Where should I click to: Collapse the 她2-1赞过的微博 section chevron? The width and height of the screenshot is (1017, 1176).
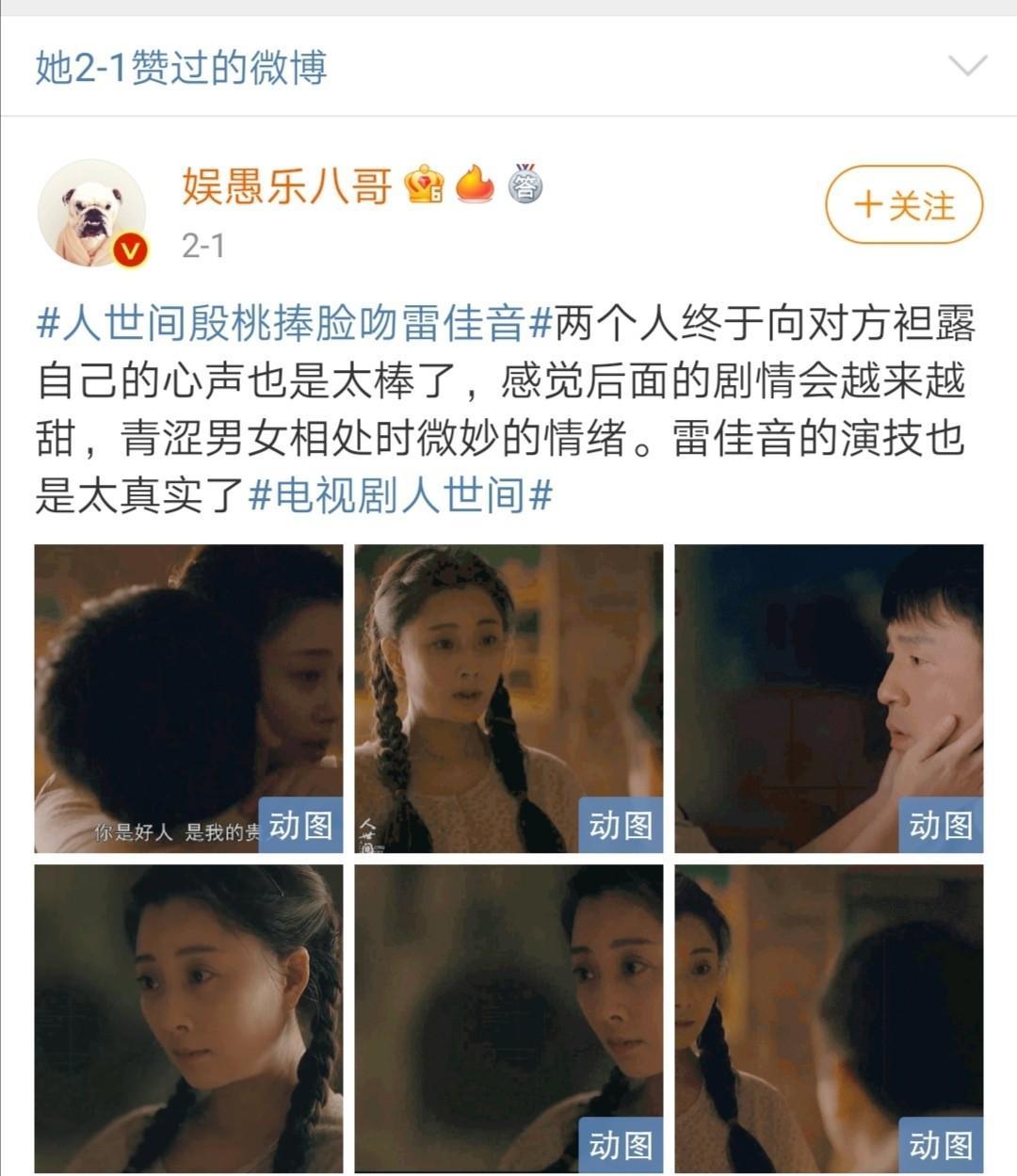coord(966,66)
